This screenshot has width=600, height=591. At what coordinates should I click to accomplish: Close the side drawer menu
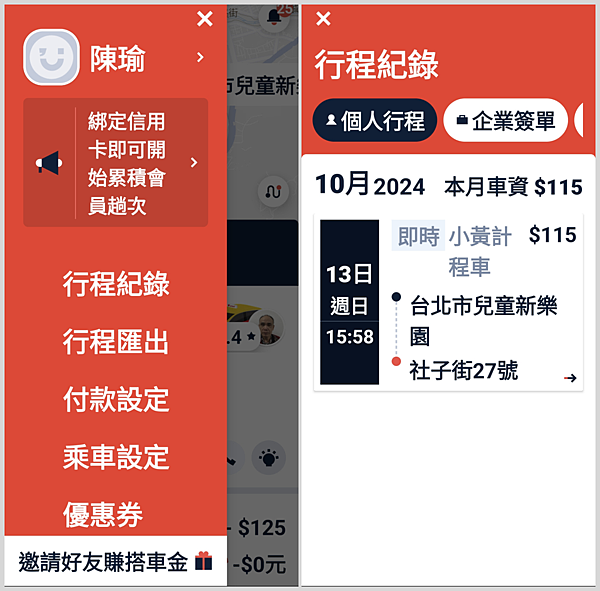(x=205, y=18)
